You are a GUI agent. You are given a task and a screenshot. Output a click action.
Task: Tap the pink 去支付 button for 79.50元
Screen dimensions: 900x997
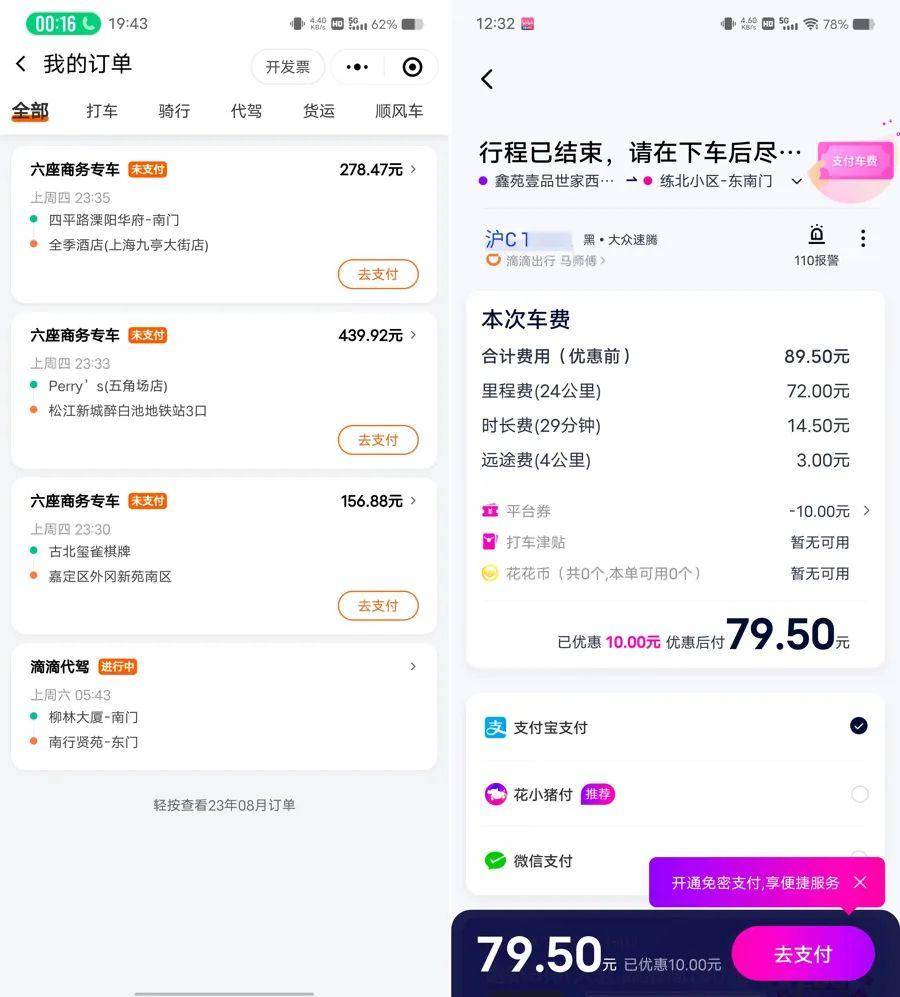(803, 954)
